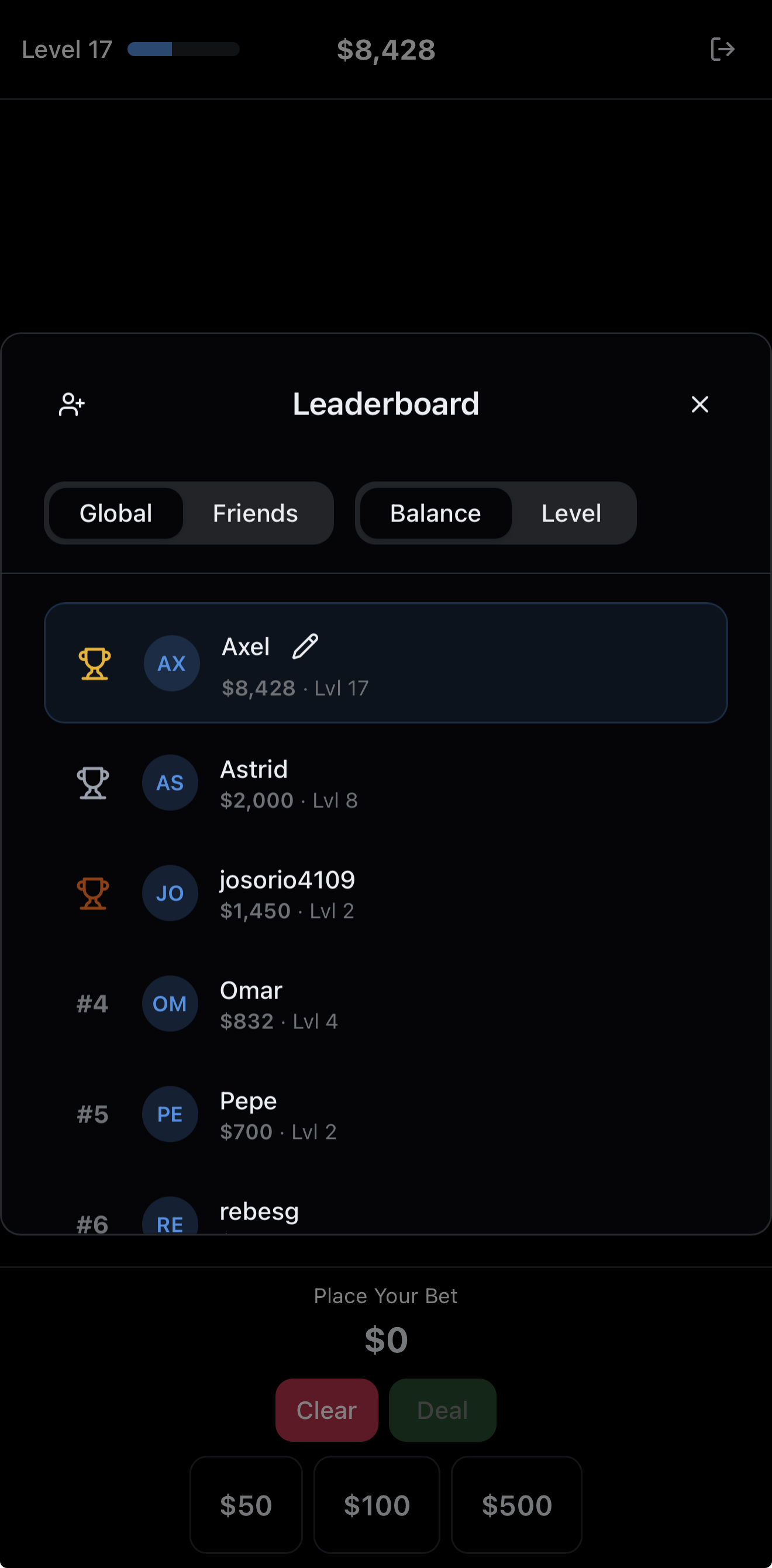Enable Balance sorting mode
Image resolution: width=772 pixels, height=1568 pixels.
[x=435, y=513]
